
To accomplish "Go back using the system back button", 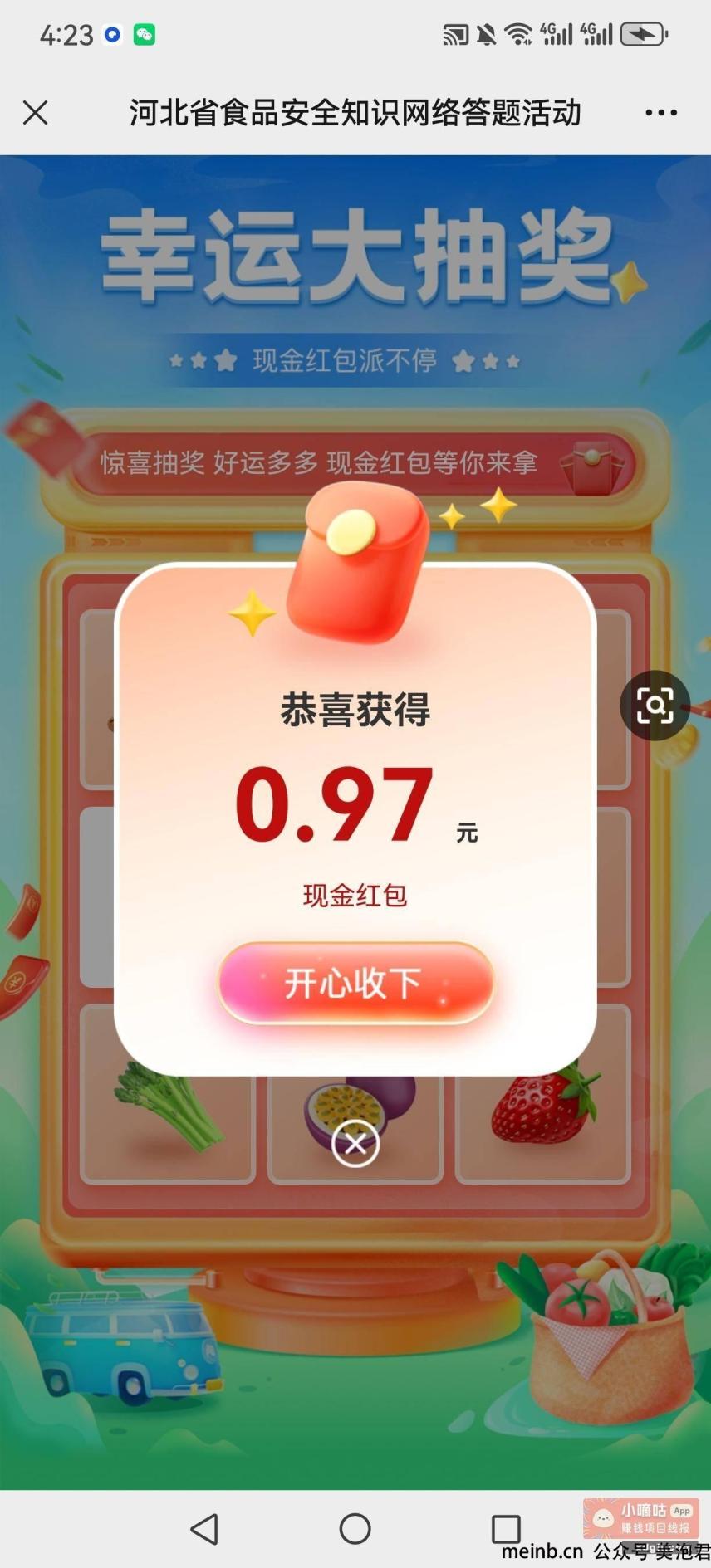I will 204,1528.
